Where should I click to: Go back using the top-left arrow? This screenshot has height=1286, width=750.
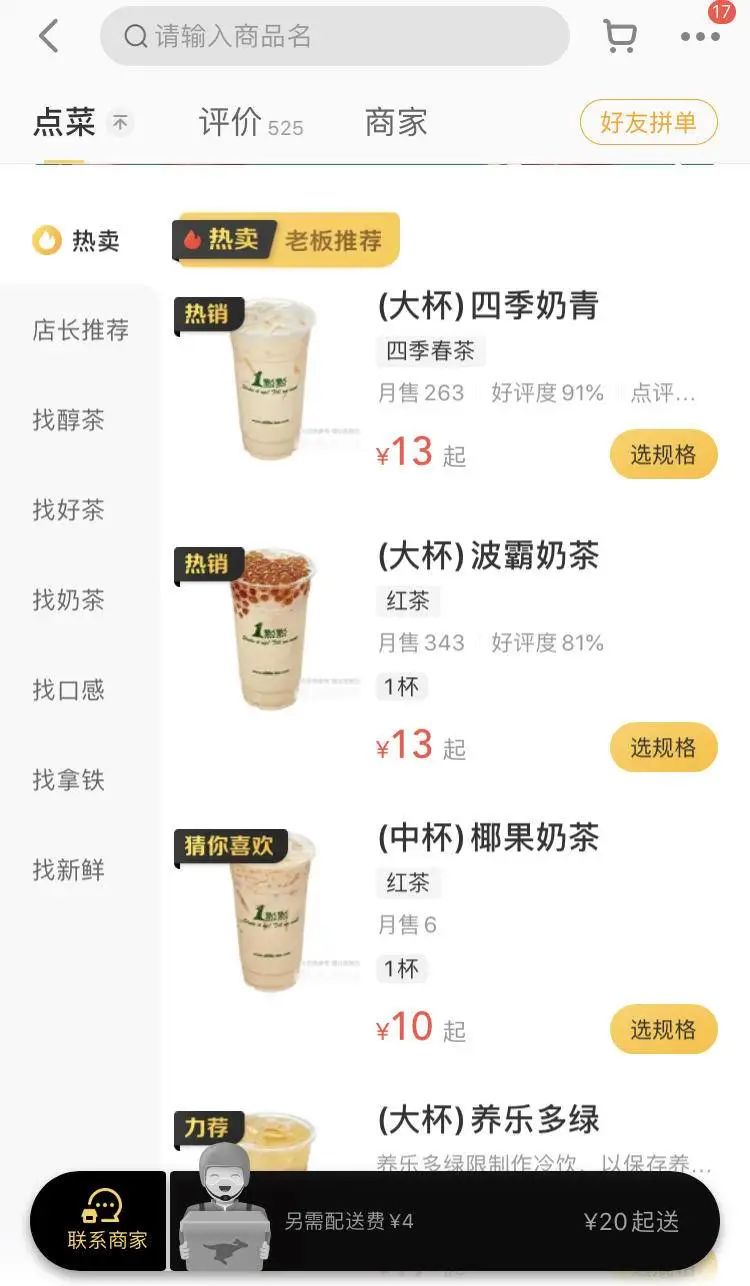click(48, 37)
